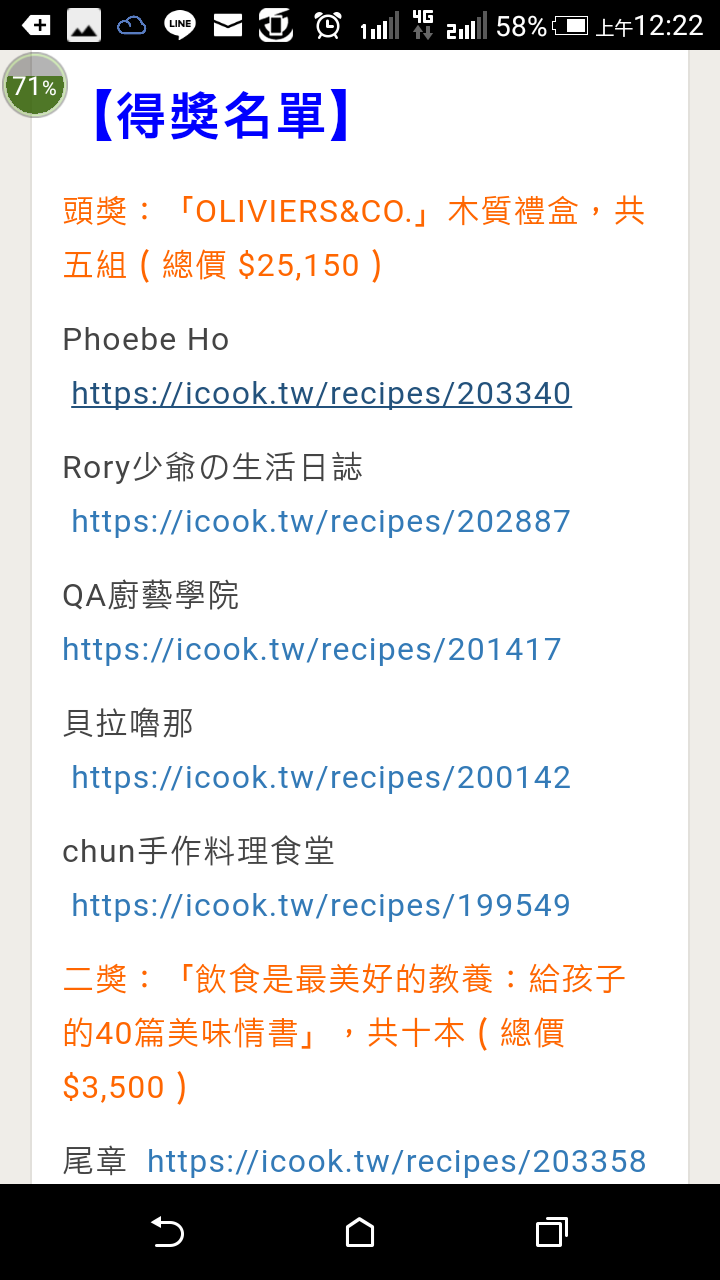Open 貝拉嚕那 recipe link 200142
720x1280 pixels.
(321, 777)
